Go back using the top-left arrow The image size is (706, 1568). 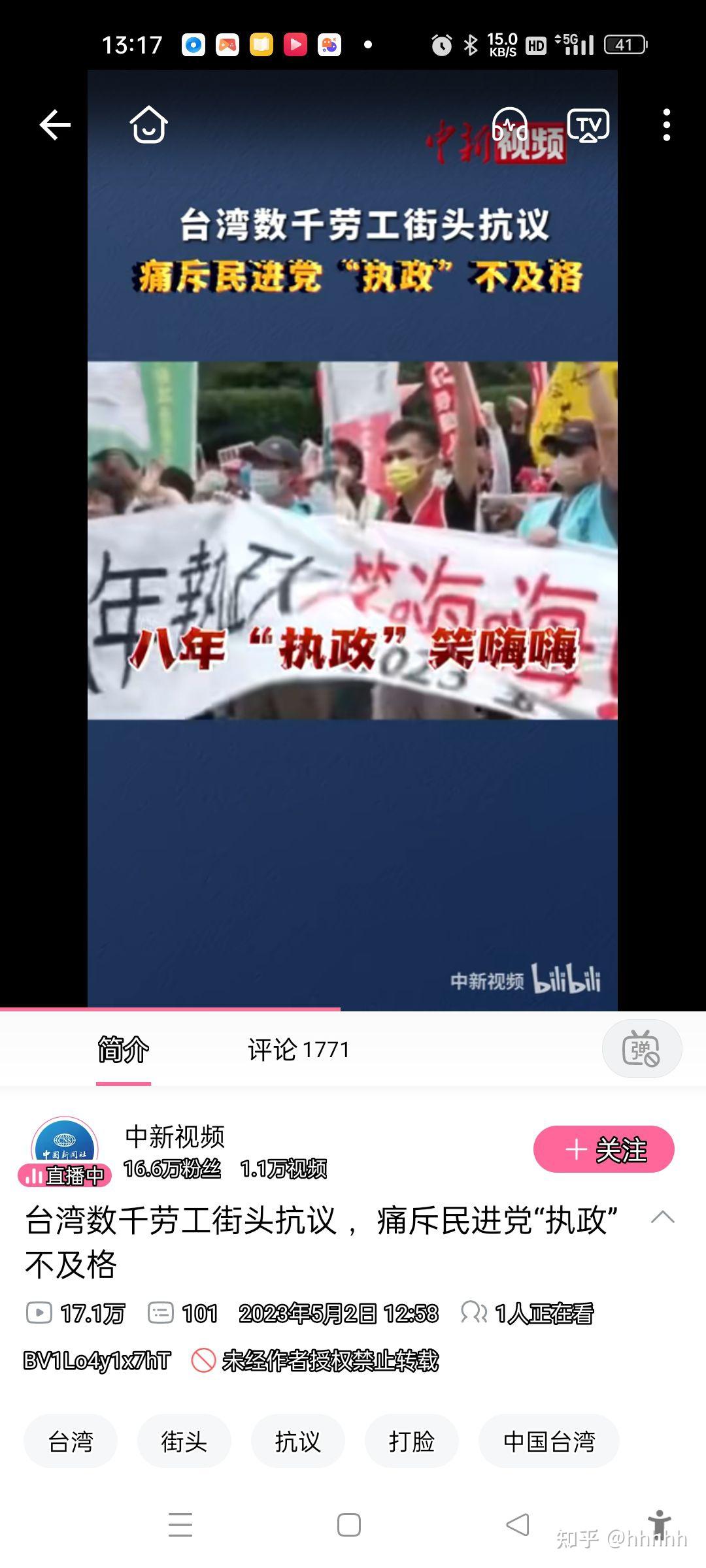click(x=55, y=125)
